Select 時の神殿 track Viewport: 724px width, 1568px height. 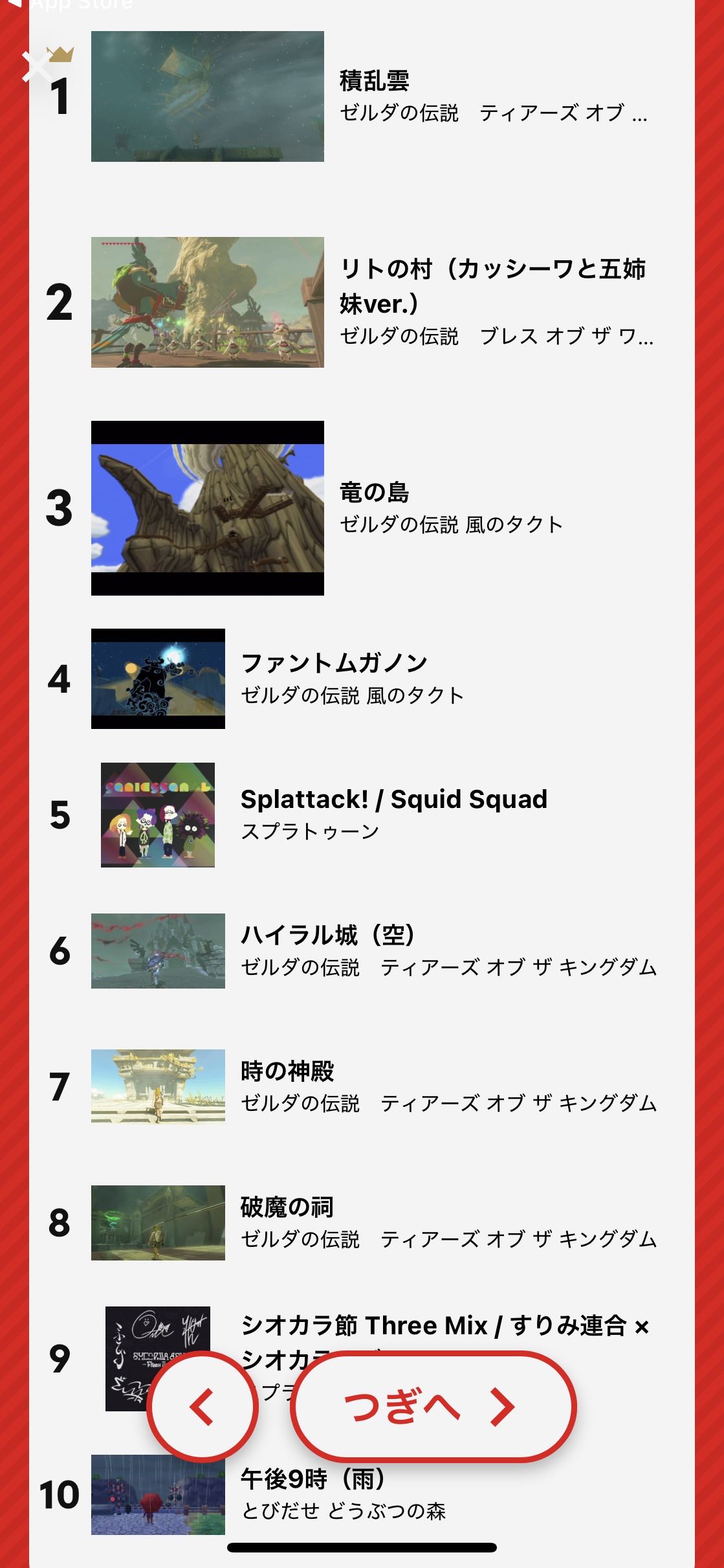[287, 1071]
